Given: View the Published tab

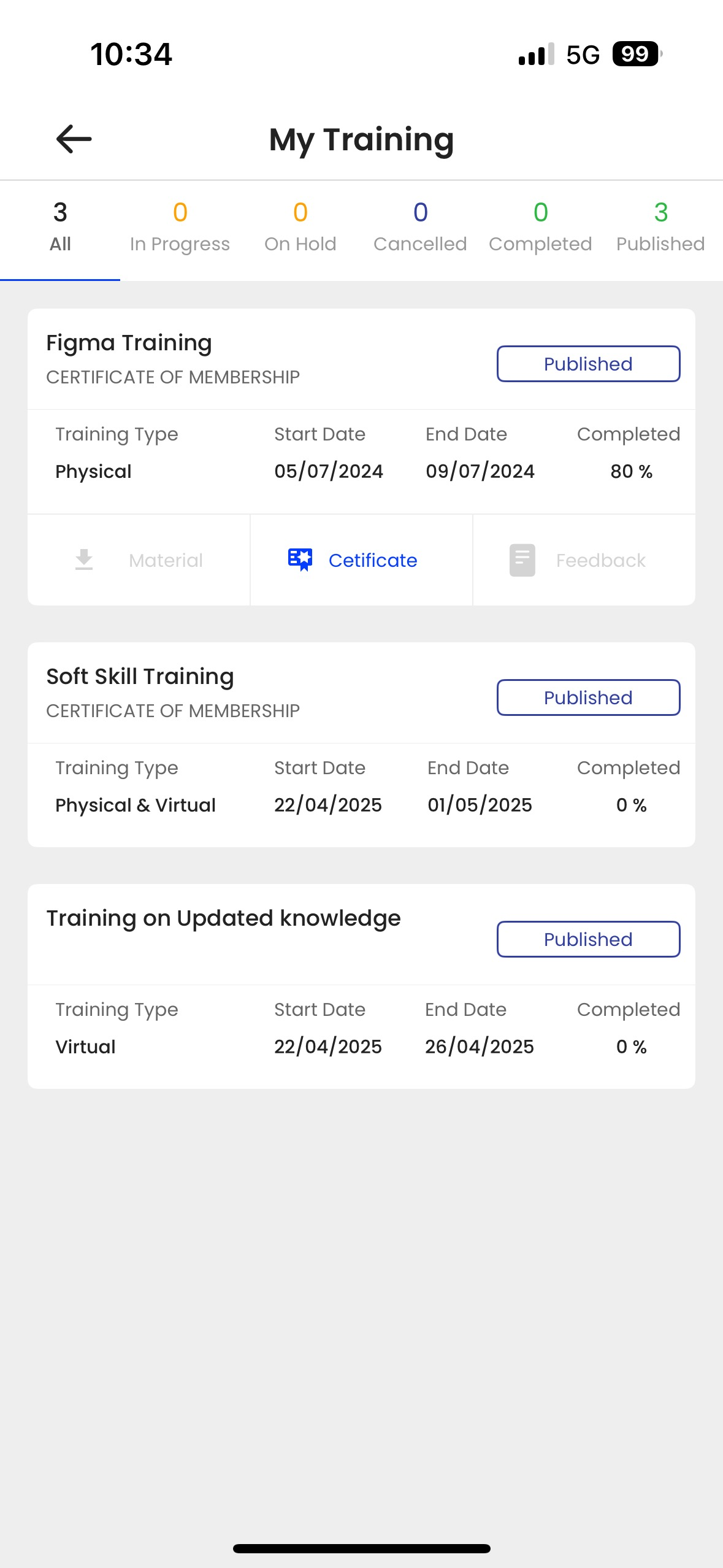Looking at the screenshot, I should point(660,229).
